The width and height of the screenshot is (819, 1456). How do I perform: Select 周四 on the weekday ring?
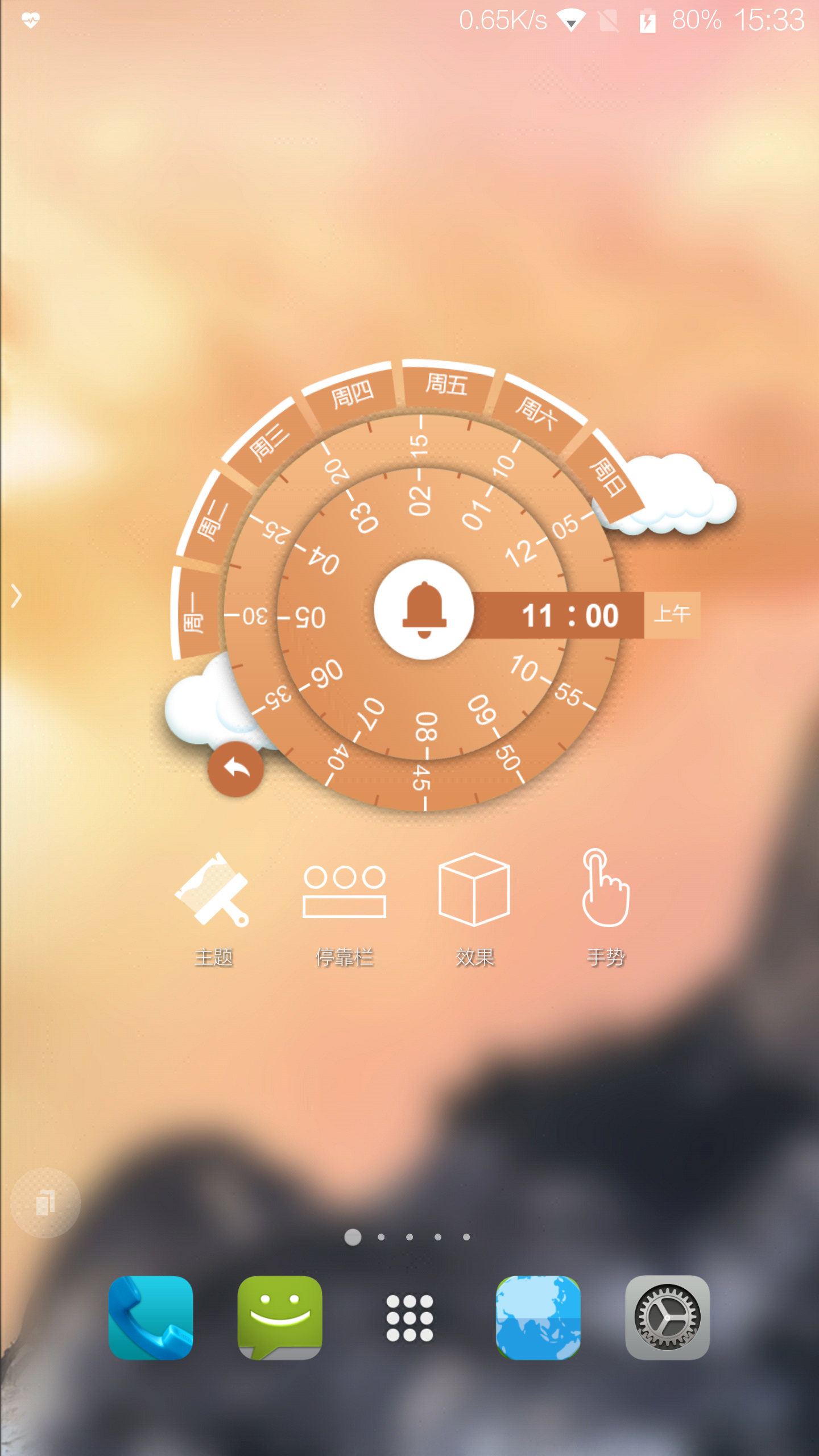point(352,394)
